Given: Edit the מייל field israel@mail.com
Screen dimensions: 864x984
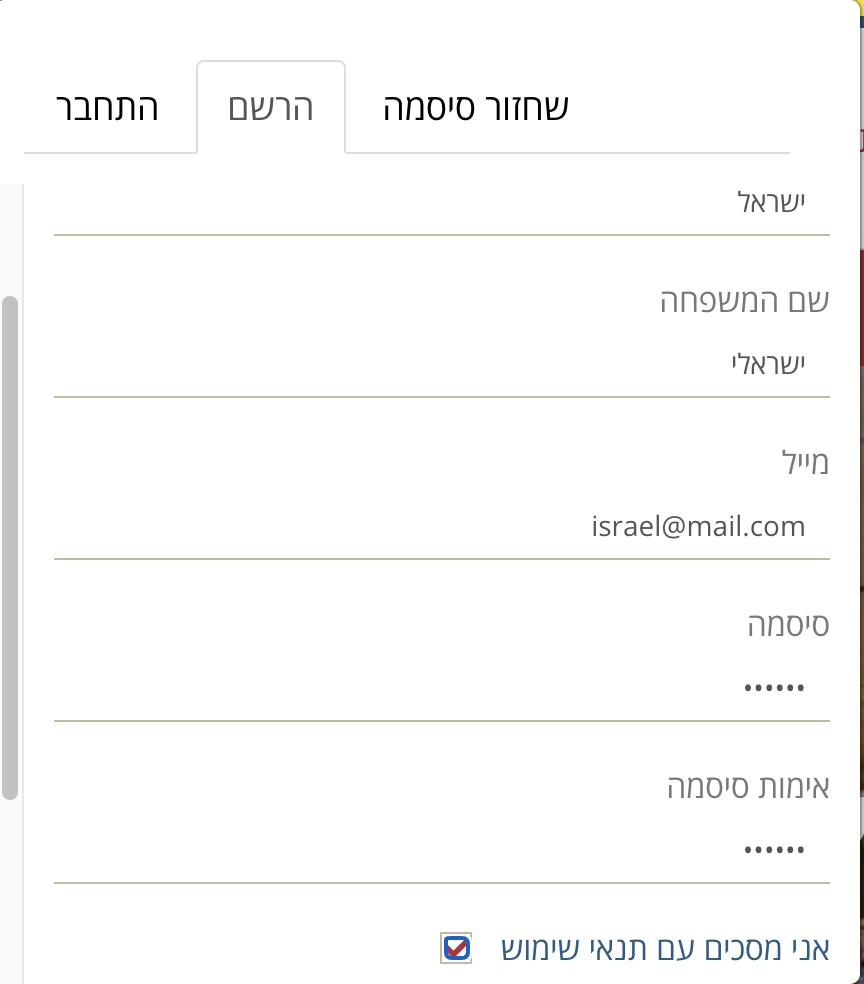Looking at the screenshot, I should pyautogui.click(x=442, y=527).
